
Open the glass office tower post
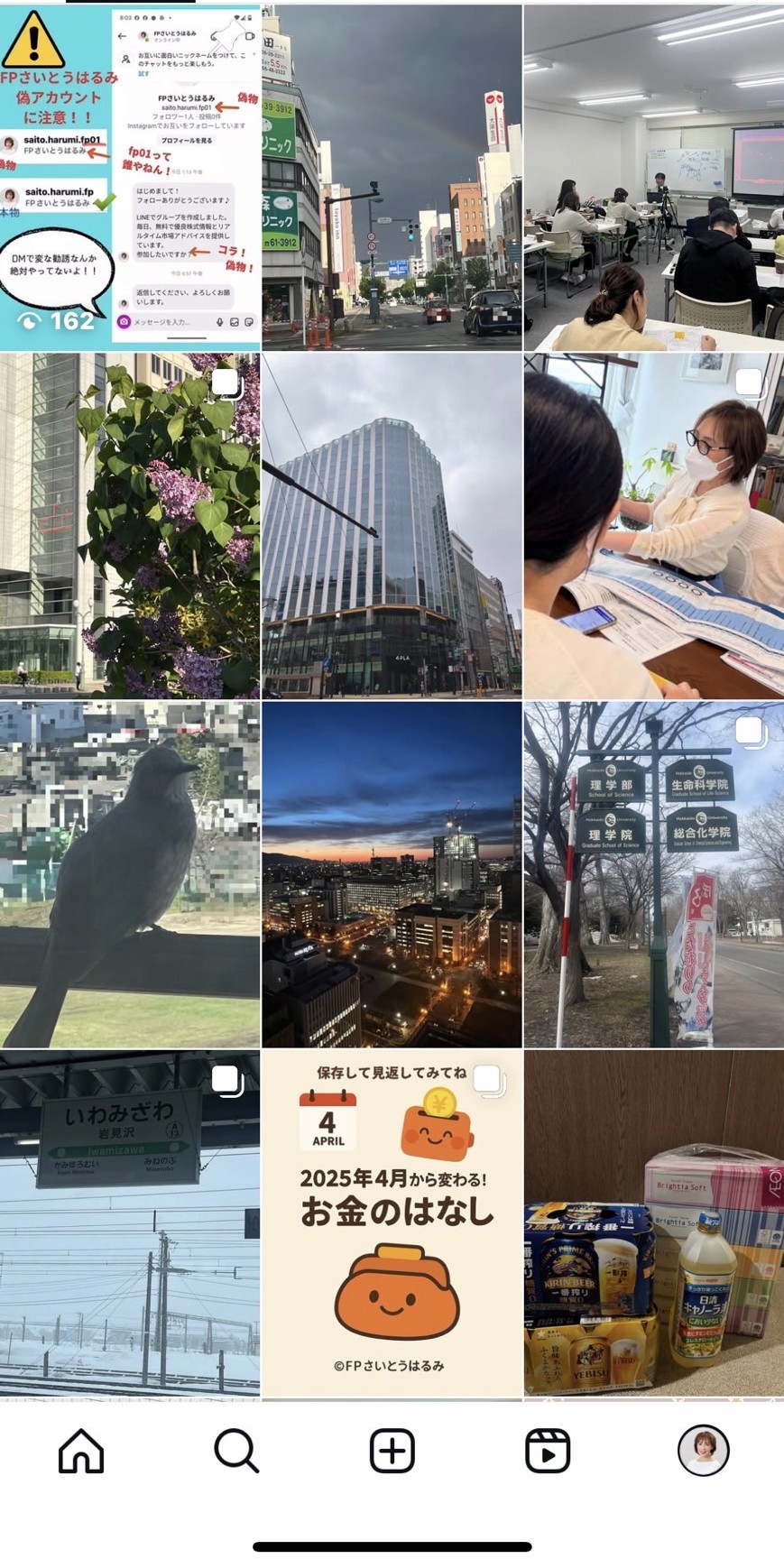[x=392, y=526]
